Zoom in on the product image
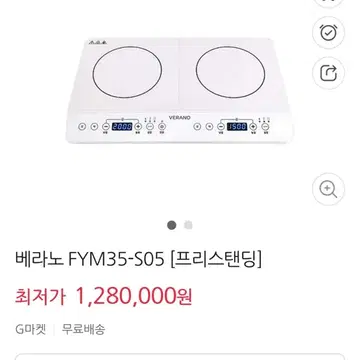The image size is (360, 360). (328, 189)
